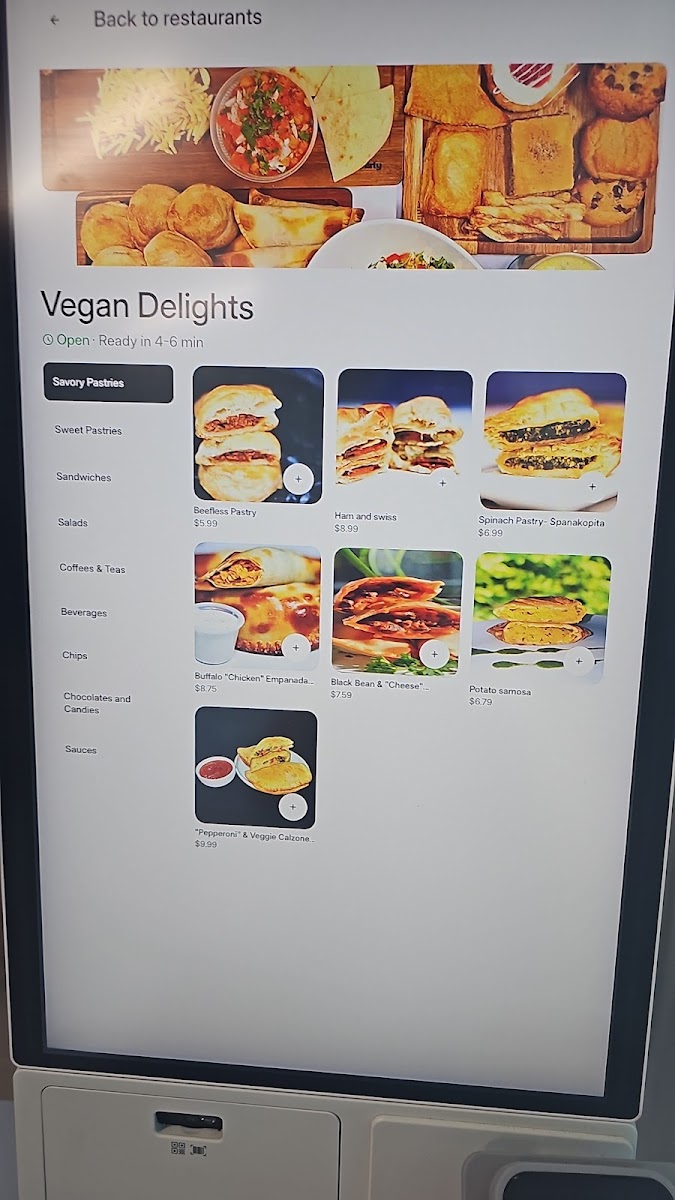Add Beefless Pastry to the order
The width and height of the screenshot is (675, 1200).
click(297, 479)
